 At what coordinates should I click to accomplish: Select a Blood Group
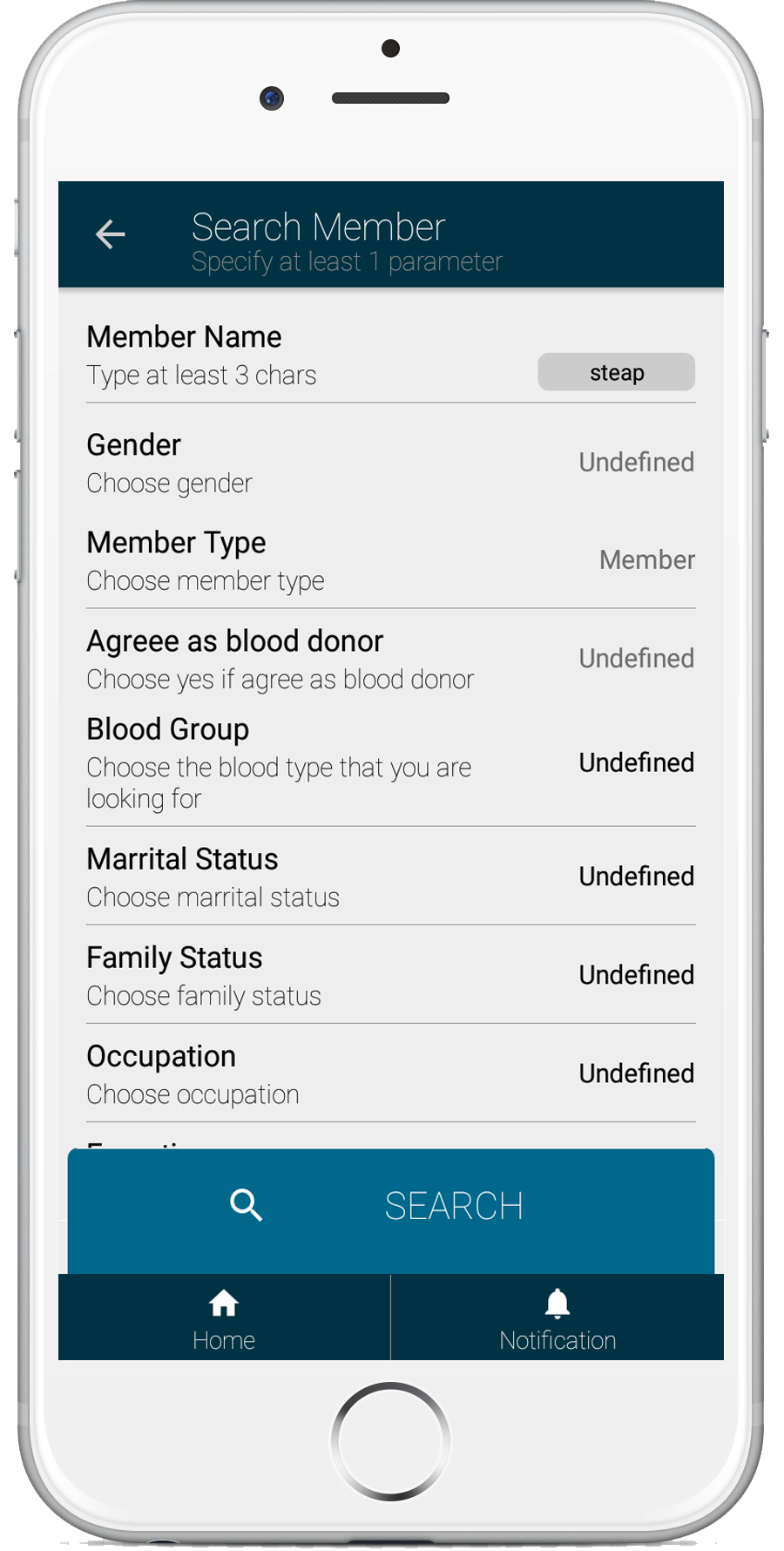click(636, 763)
